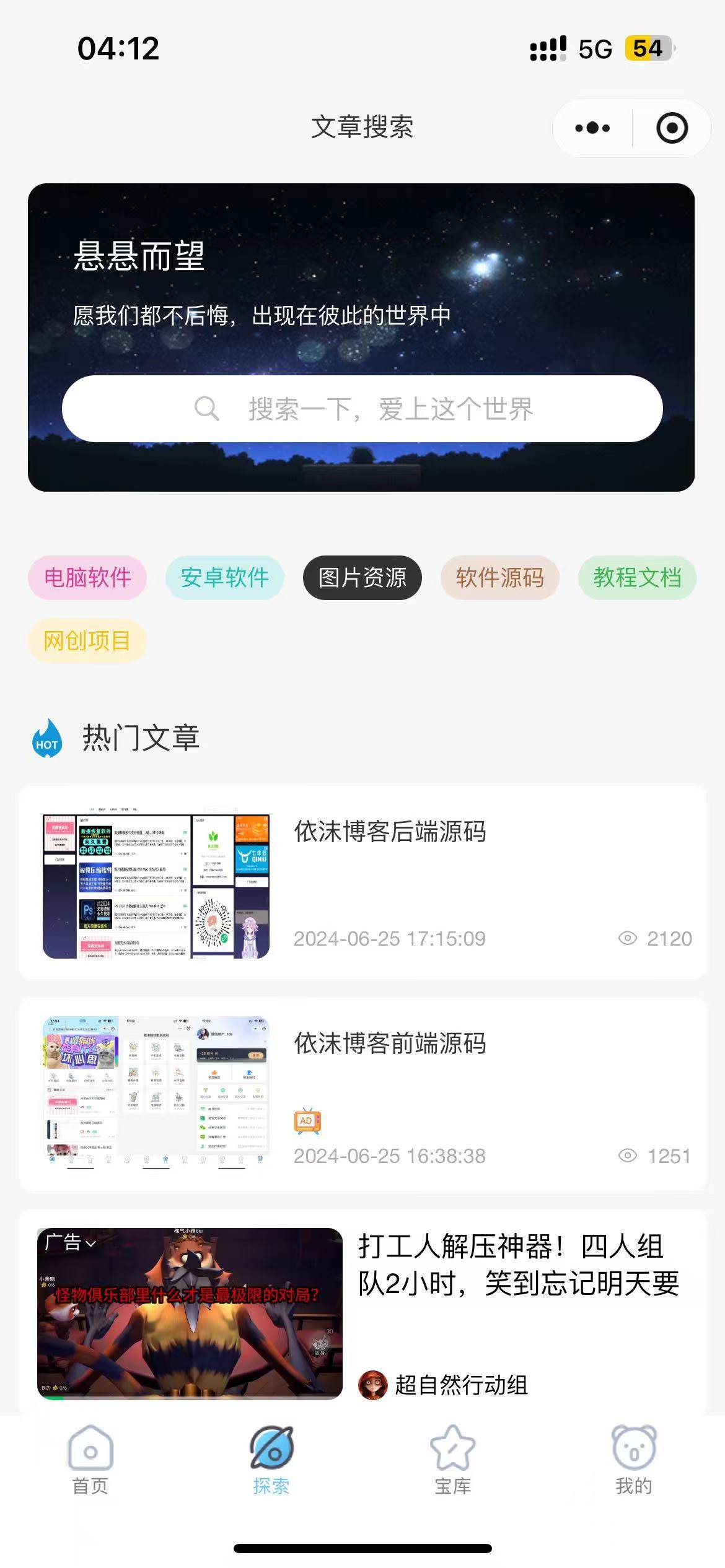Open the article 依沫博客后端源码
This screenshot has height=1568, width=725.
point(390,832)
